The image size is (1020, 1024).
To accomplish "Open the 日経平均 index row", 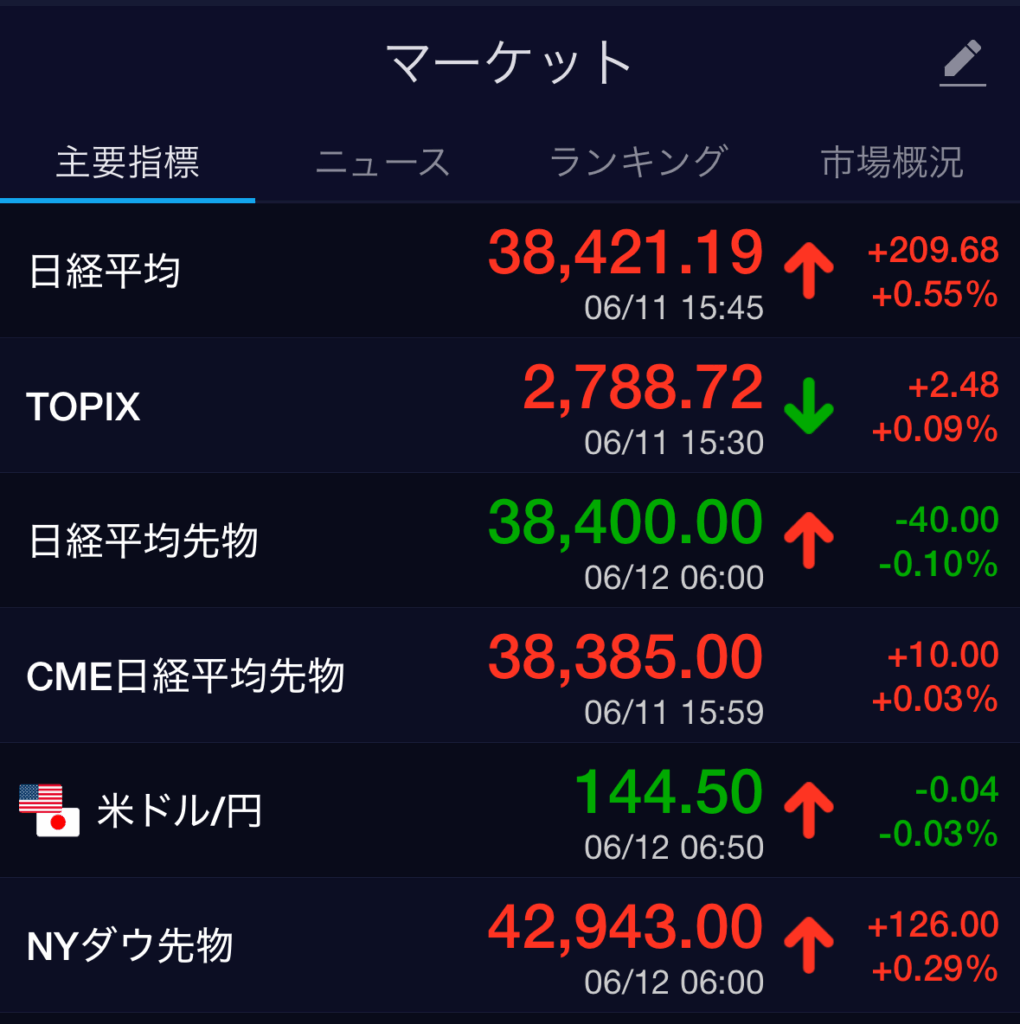I will coord(510,271).
